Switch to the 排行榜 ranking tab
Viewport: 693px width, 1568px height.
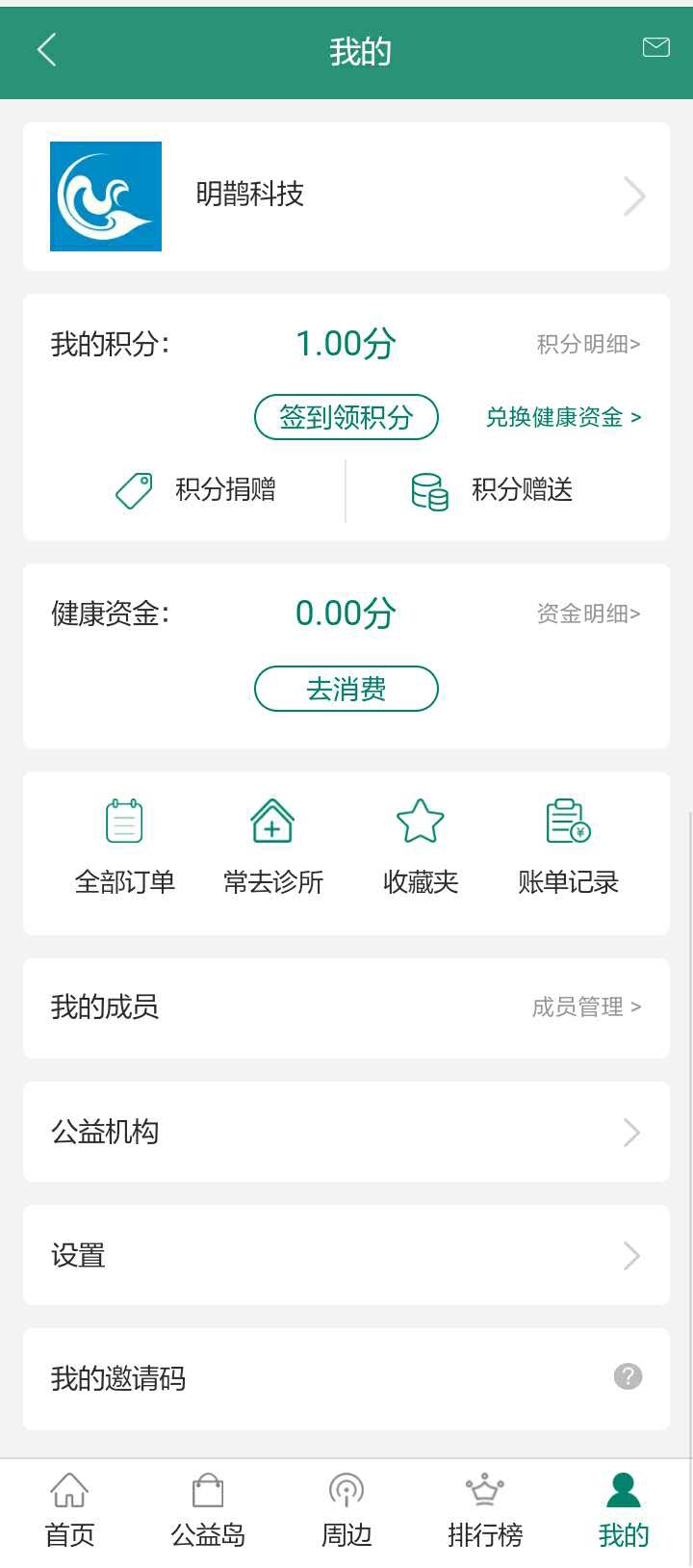coord(485,1511)
